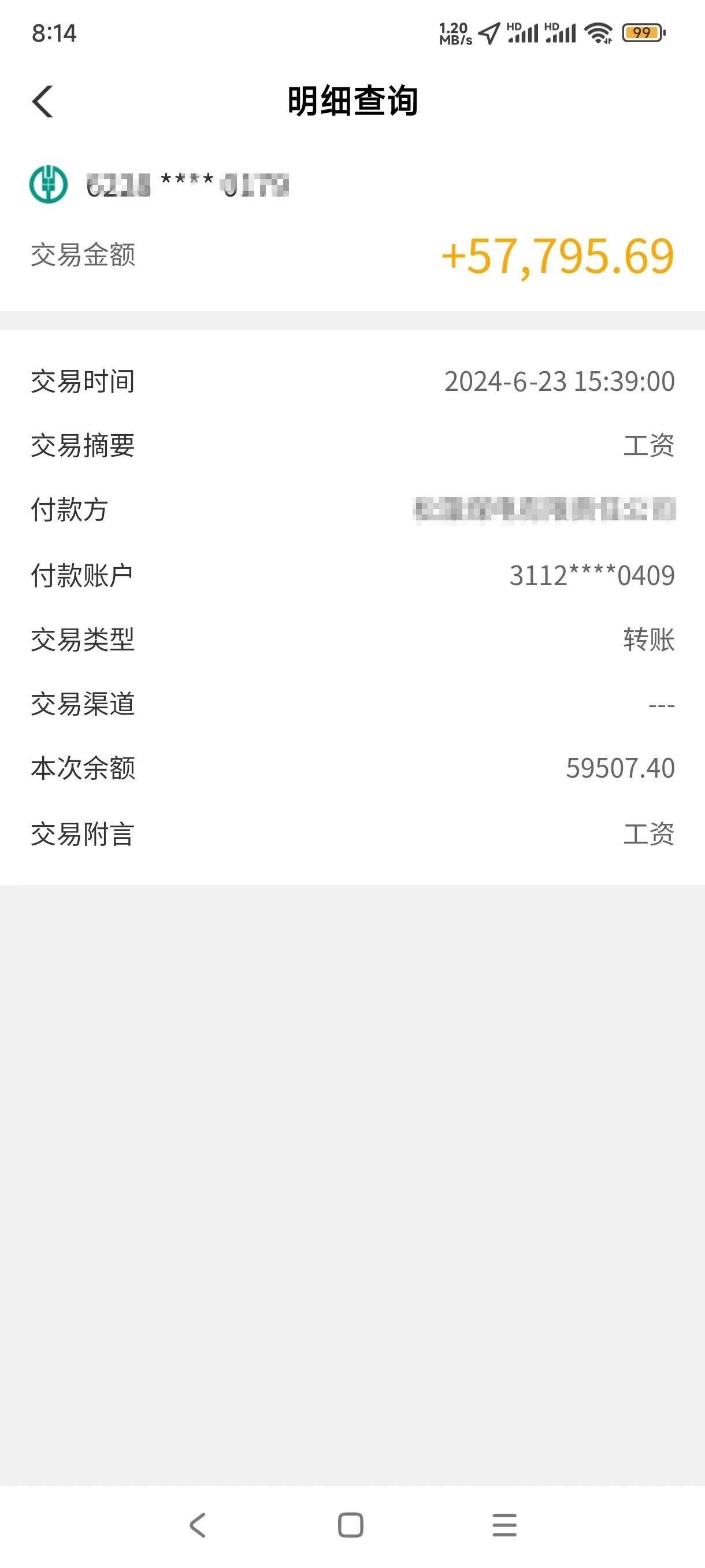Go back from the 明细查询 page
Image resolution: width=705 pixels, height=1568 pixels.
coord(43,101)
